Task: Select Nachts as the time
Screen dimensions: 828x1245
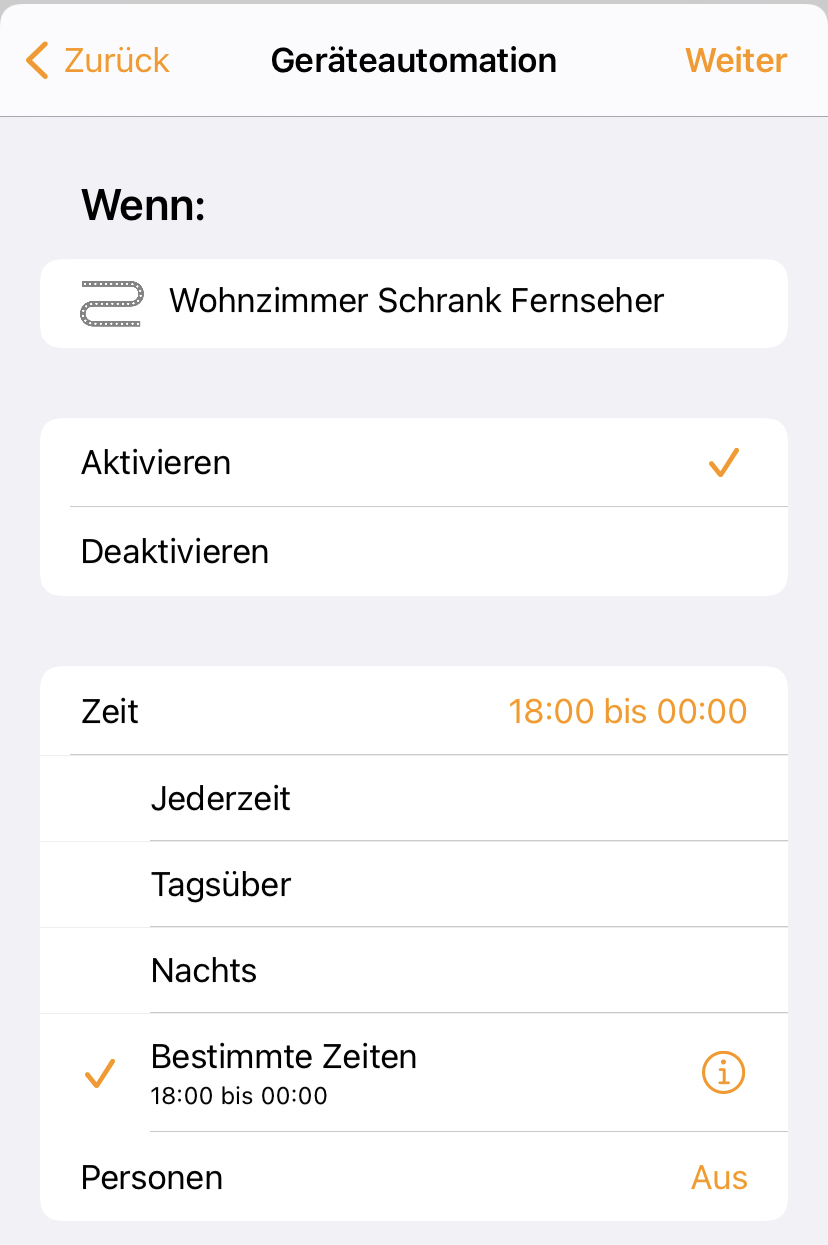Action: tap(414, 970)
